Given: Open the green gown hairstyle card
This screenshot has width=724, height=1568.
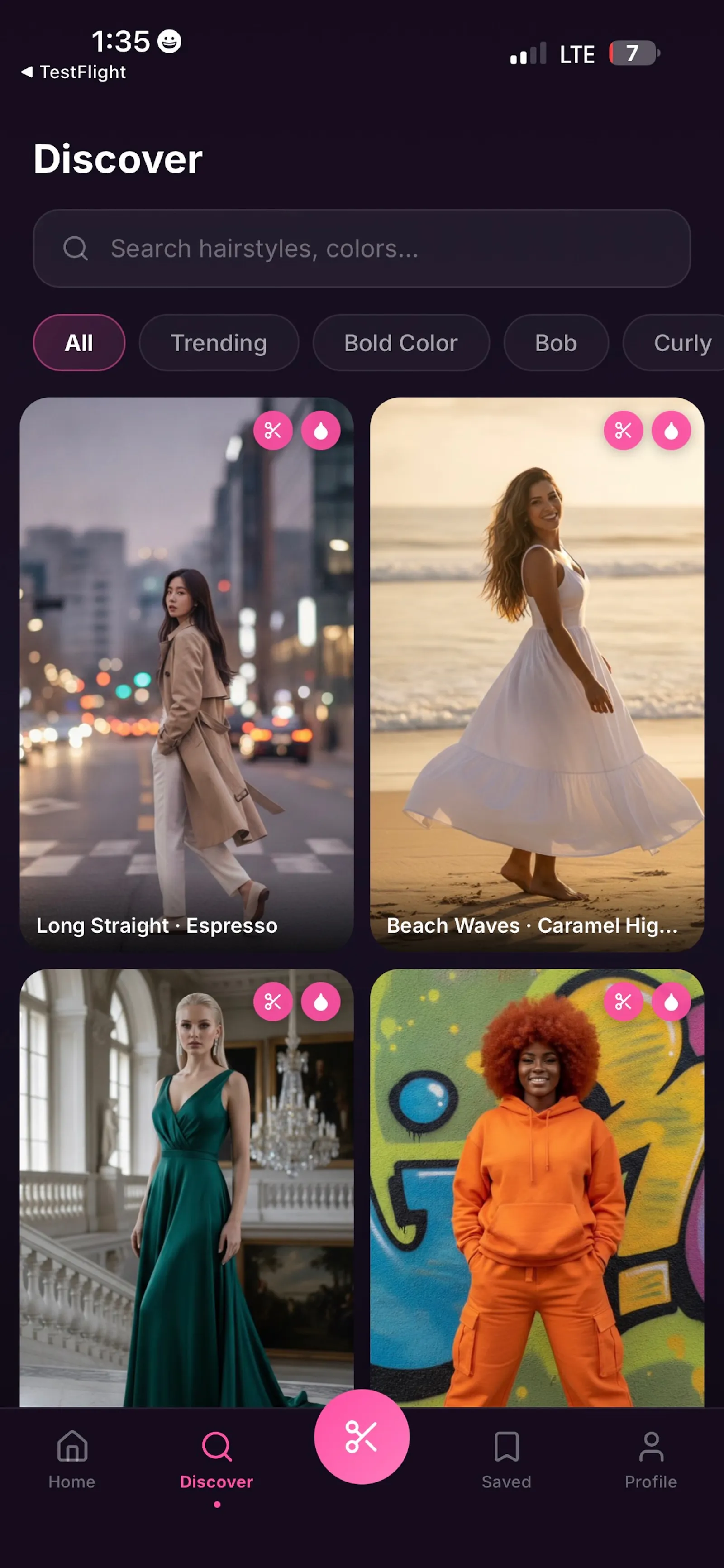Looking at the screenshot, I should click(x=186, y=1187).
